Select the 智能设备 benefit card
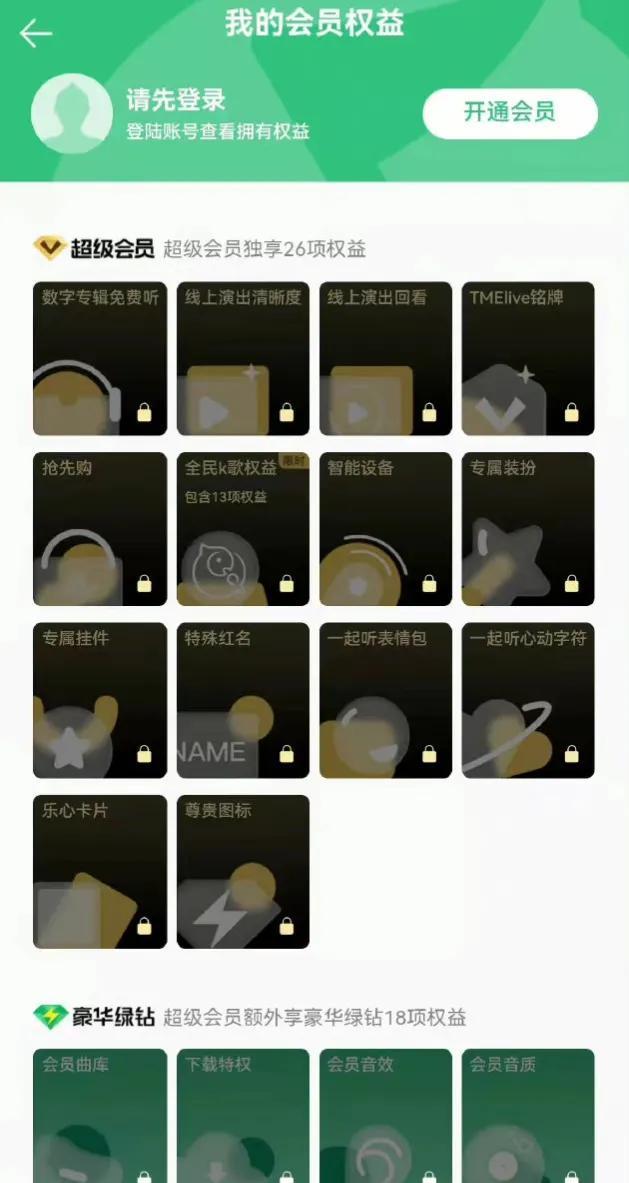 pyautogui.click(x=386, y=529)
